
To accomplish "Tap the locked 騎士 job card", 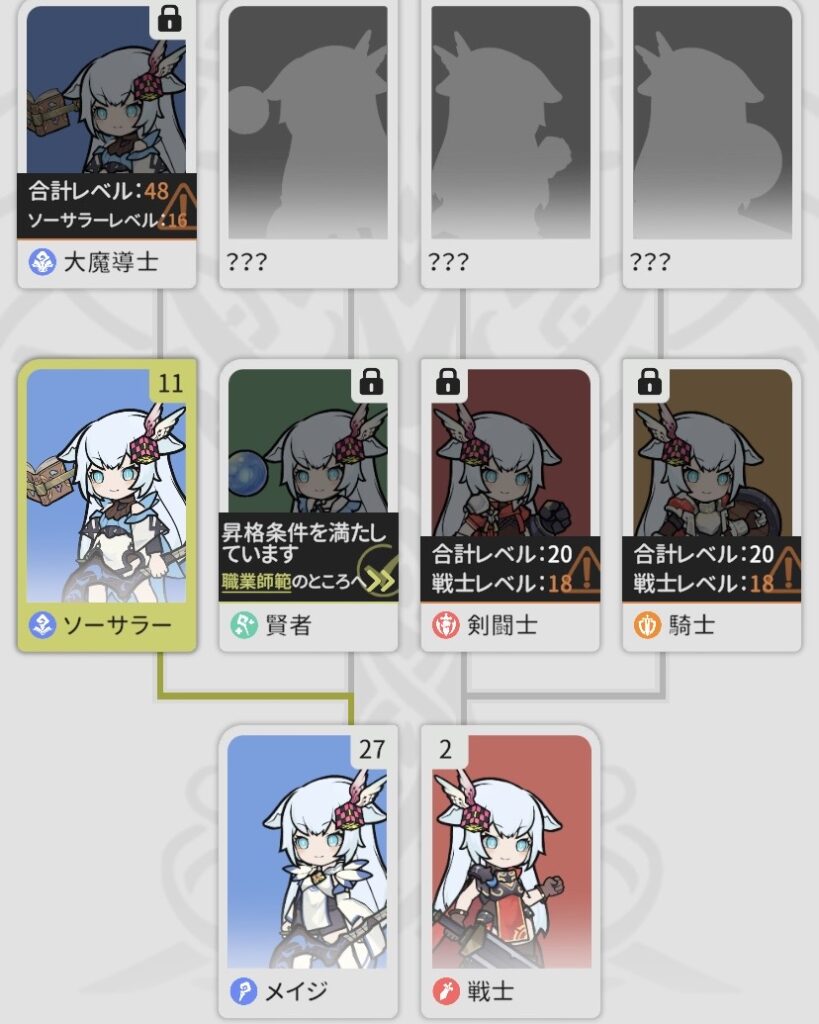I will (x=712, y=505).
